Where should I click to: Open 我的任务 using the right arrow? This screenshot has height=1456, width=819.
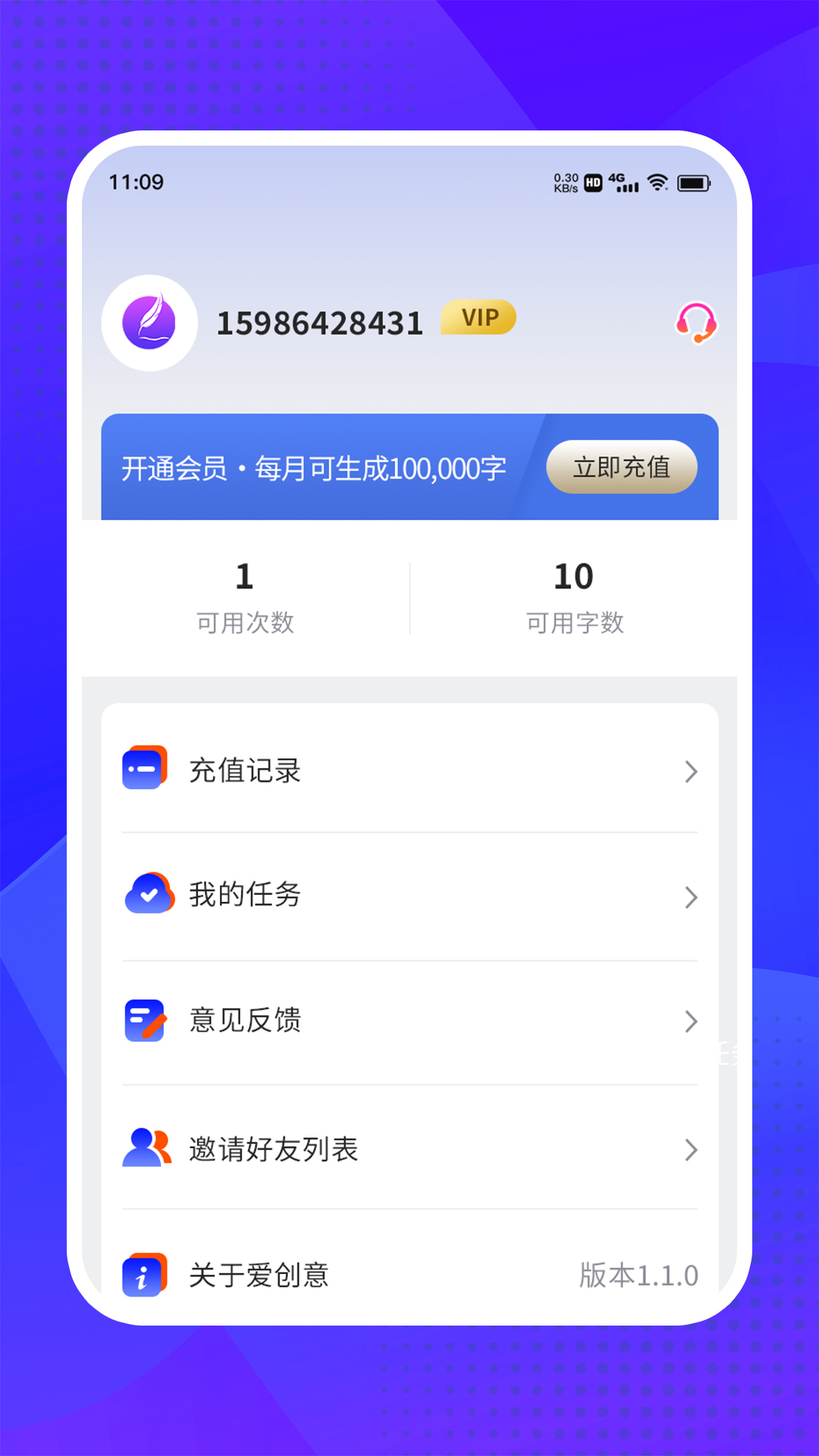tap(691, 897)
